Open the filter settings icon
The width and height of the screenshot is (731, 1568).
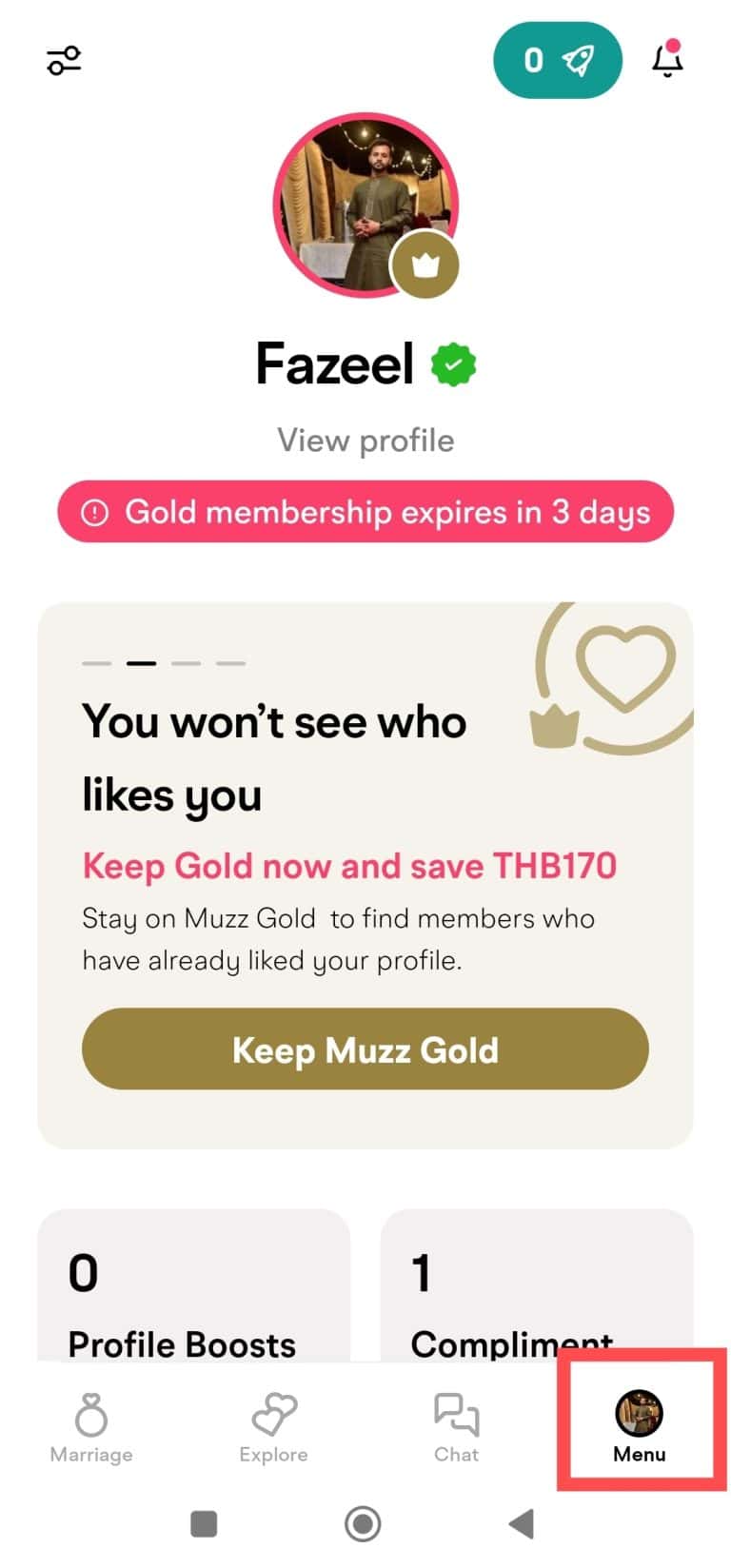click(64, 60)
